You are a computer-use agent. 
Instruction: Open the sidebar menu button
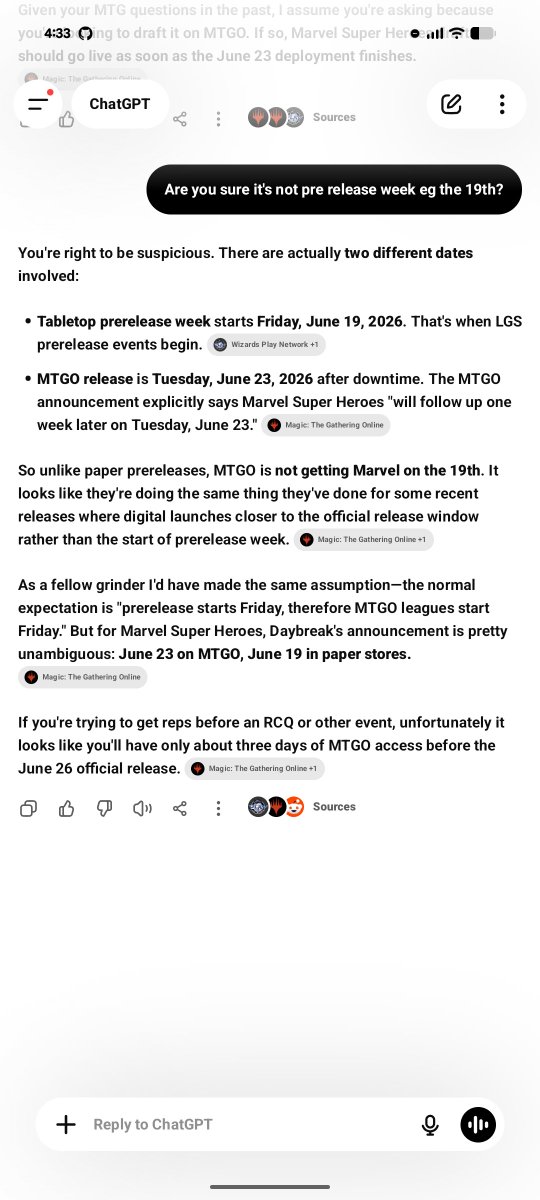pyautogui.click(x=38, y=104)
